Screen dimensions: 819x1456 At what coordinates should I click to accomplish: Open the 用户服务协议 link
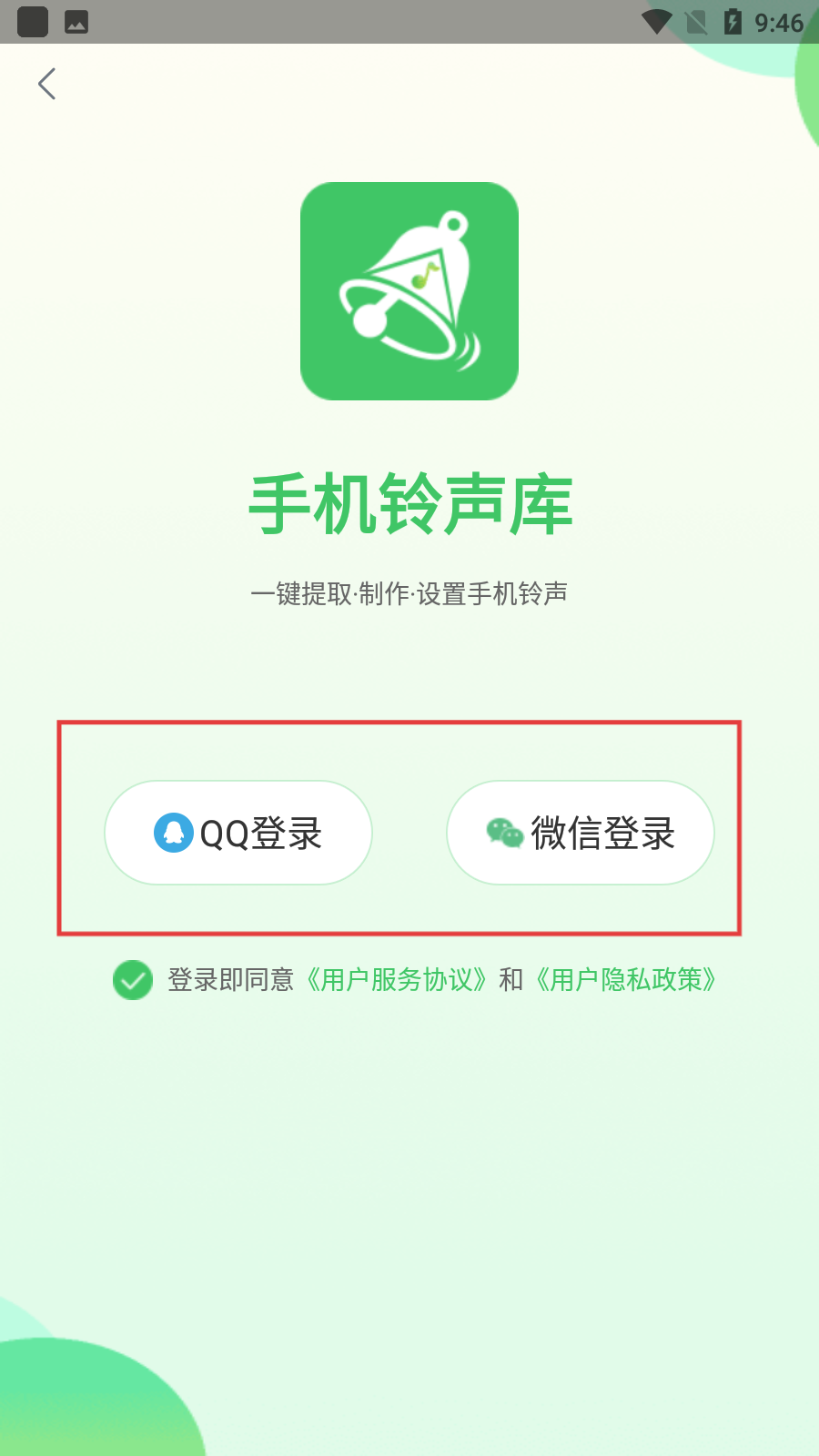coord(396,980)
